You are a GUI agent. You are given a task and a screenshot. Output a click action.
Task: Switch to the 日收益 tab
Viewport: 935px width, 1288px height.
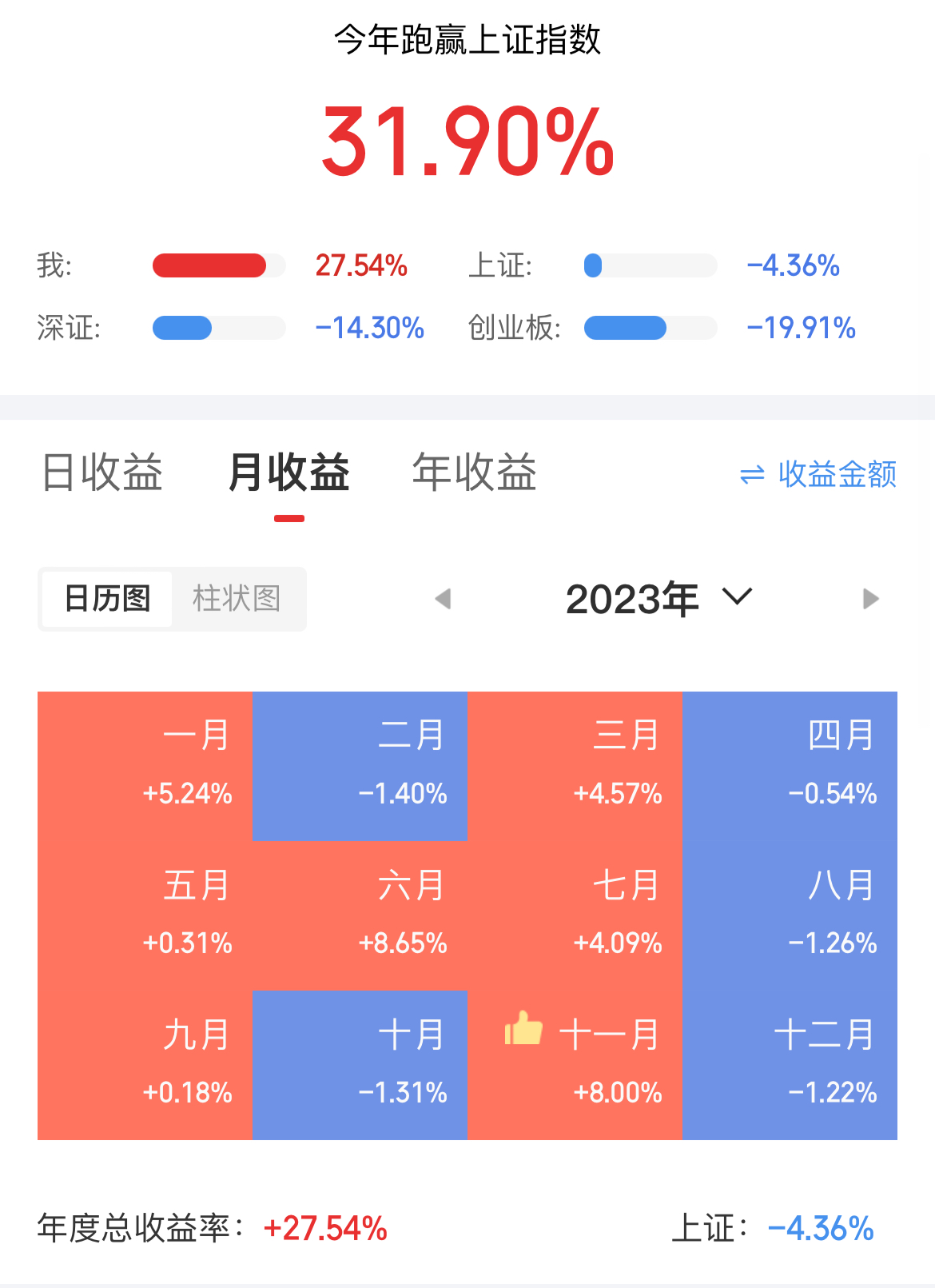101,472
